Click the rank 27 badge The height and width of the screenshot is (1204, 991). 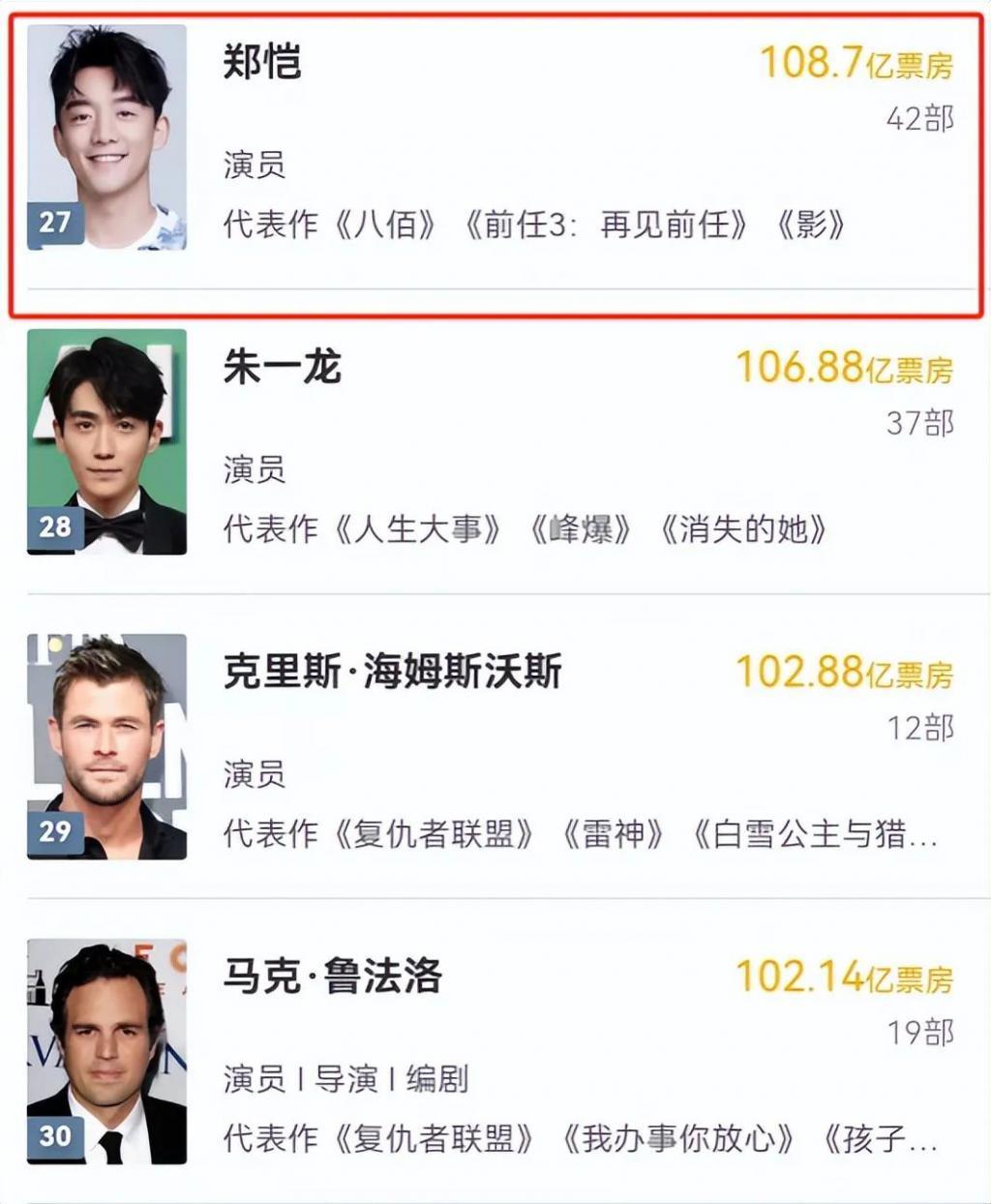tap(56, 224)
